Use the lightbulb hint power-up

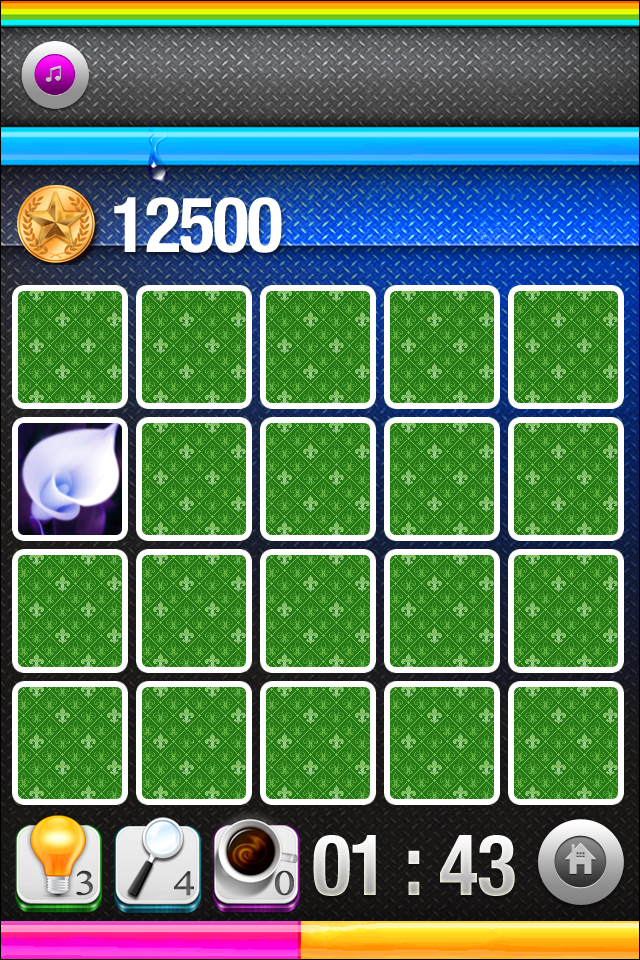click(x=57, y=862)
